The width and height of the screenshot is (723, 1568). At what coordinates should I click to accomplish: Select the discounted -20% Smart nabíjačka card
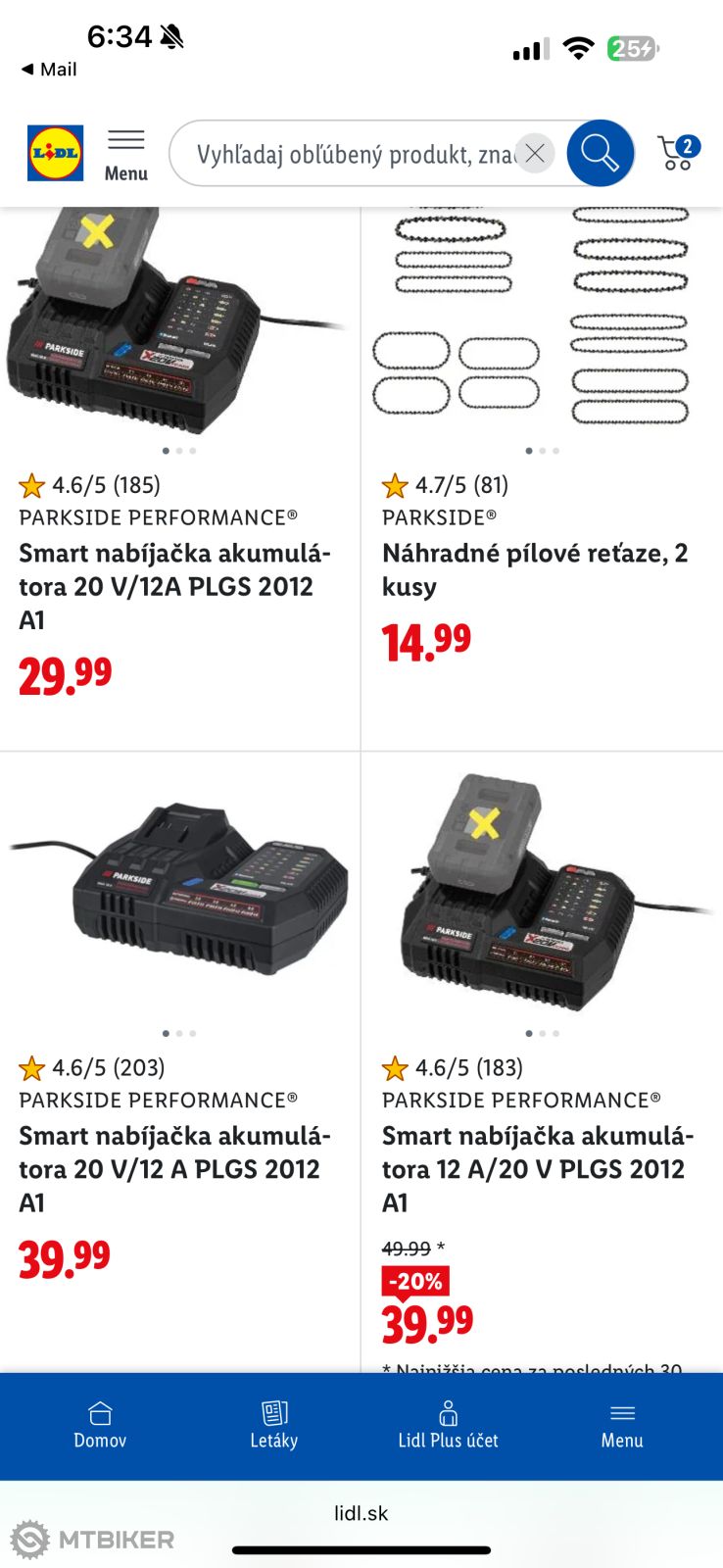537,1168
